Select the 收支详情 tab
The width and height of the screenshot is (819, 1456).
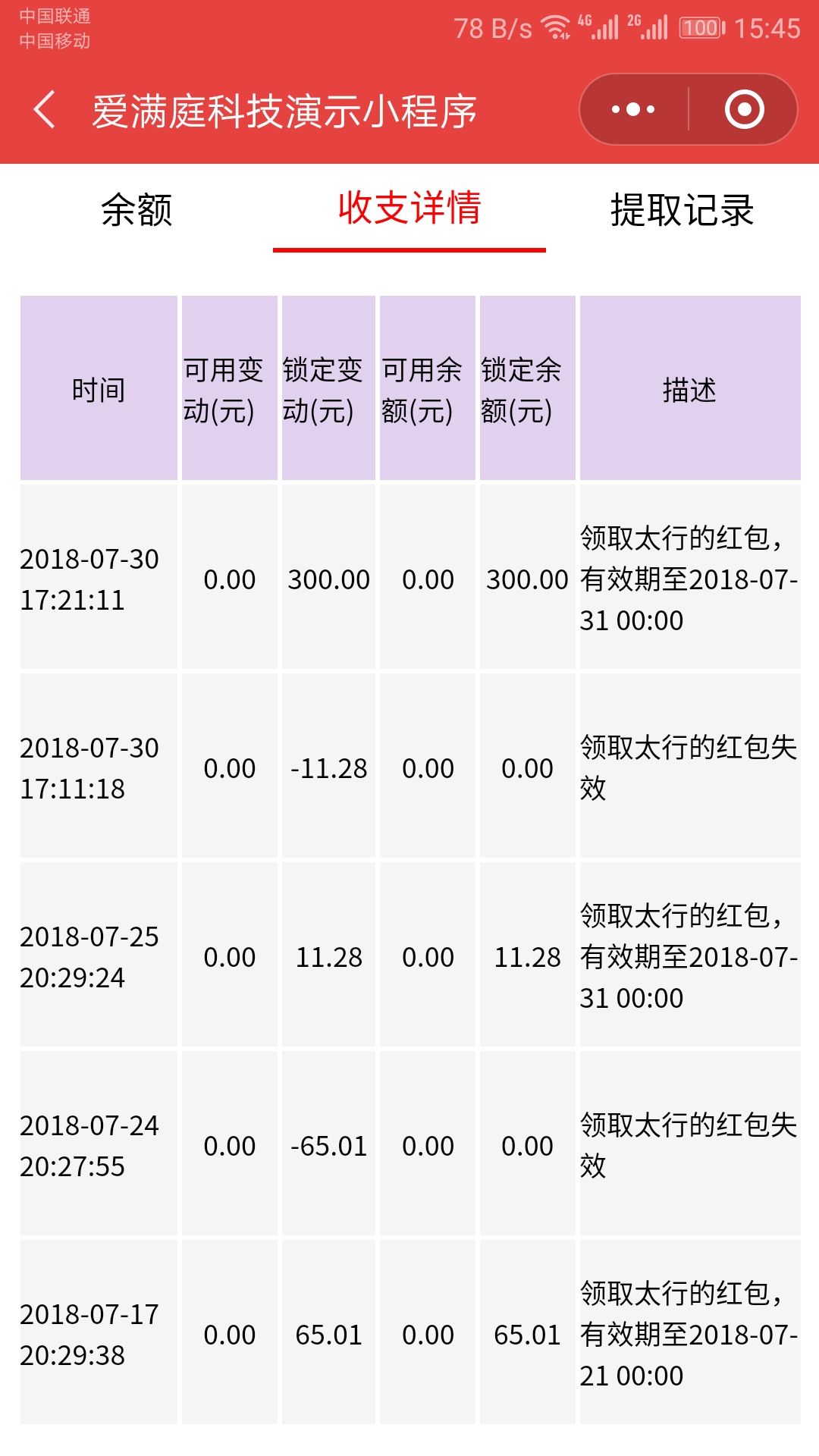[409, 208]
